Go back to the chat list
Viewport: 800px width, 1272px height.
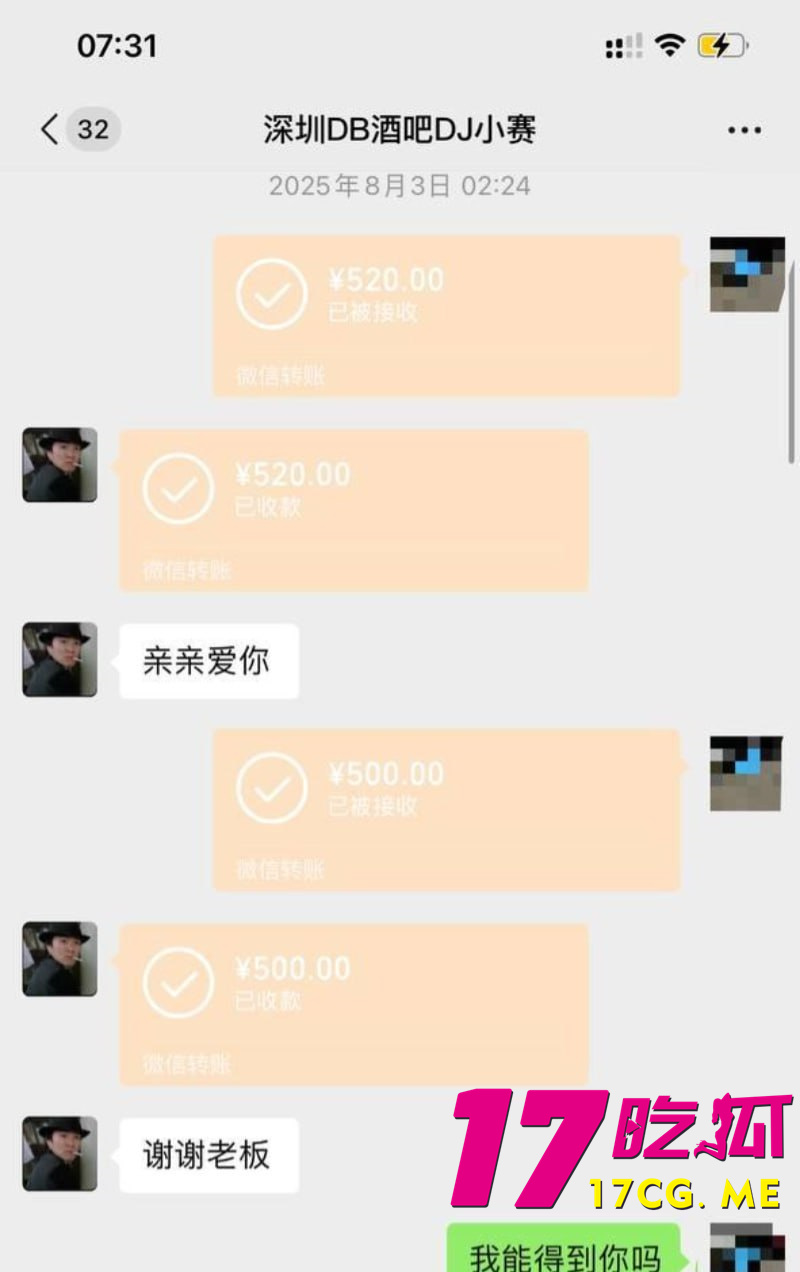pos(50,130)
